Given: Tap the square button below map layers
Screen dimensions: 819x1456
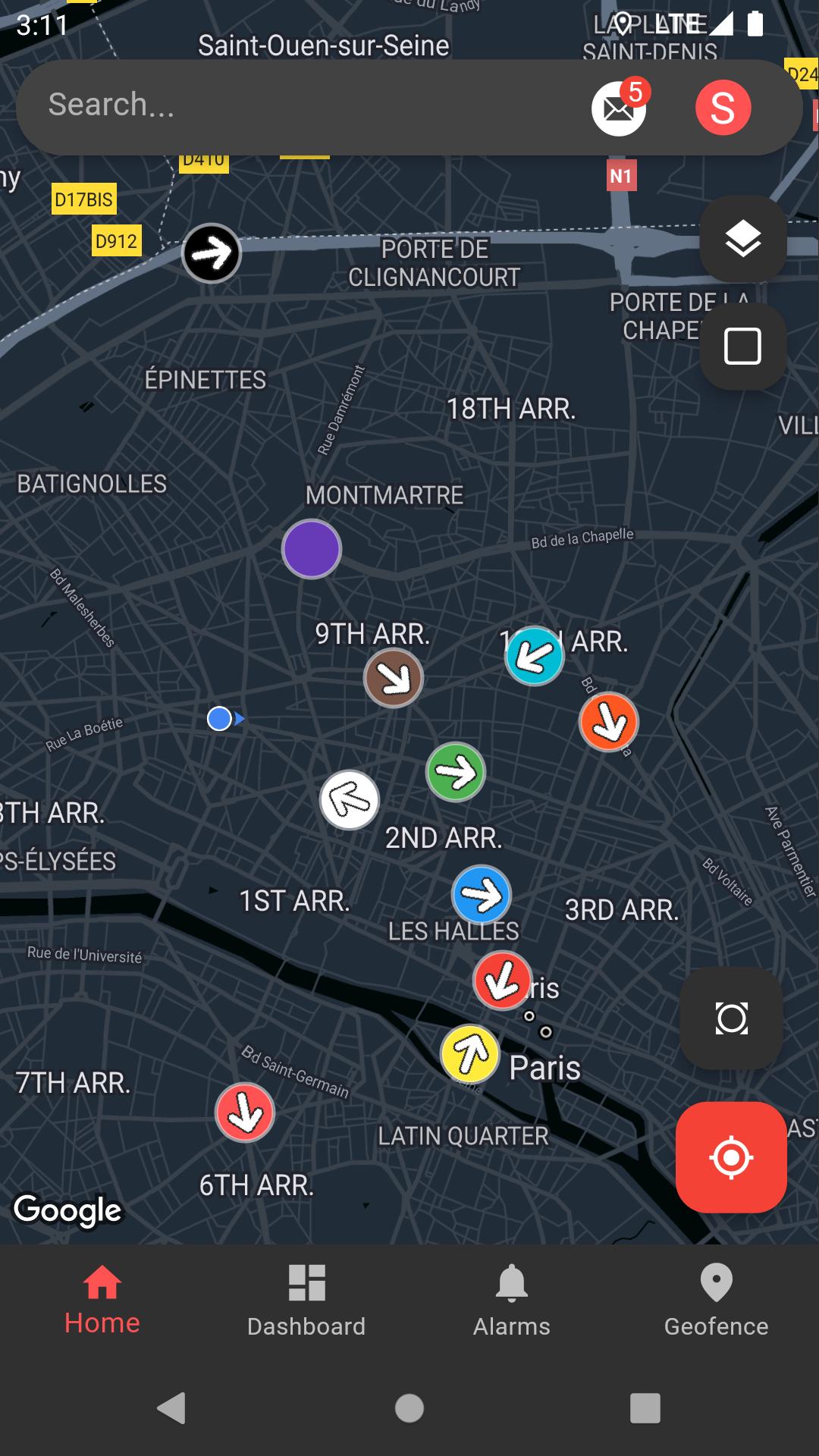Looking at the screenshot, I should click(742, 347).
